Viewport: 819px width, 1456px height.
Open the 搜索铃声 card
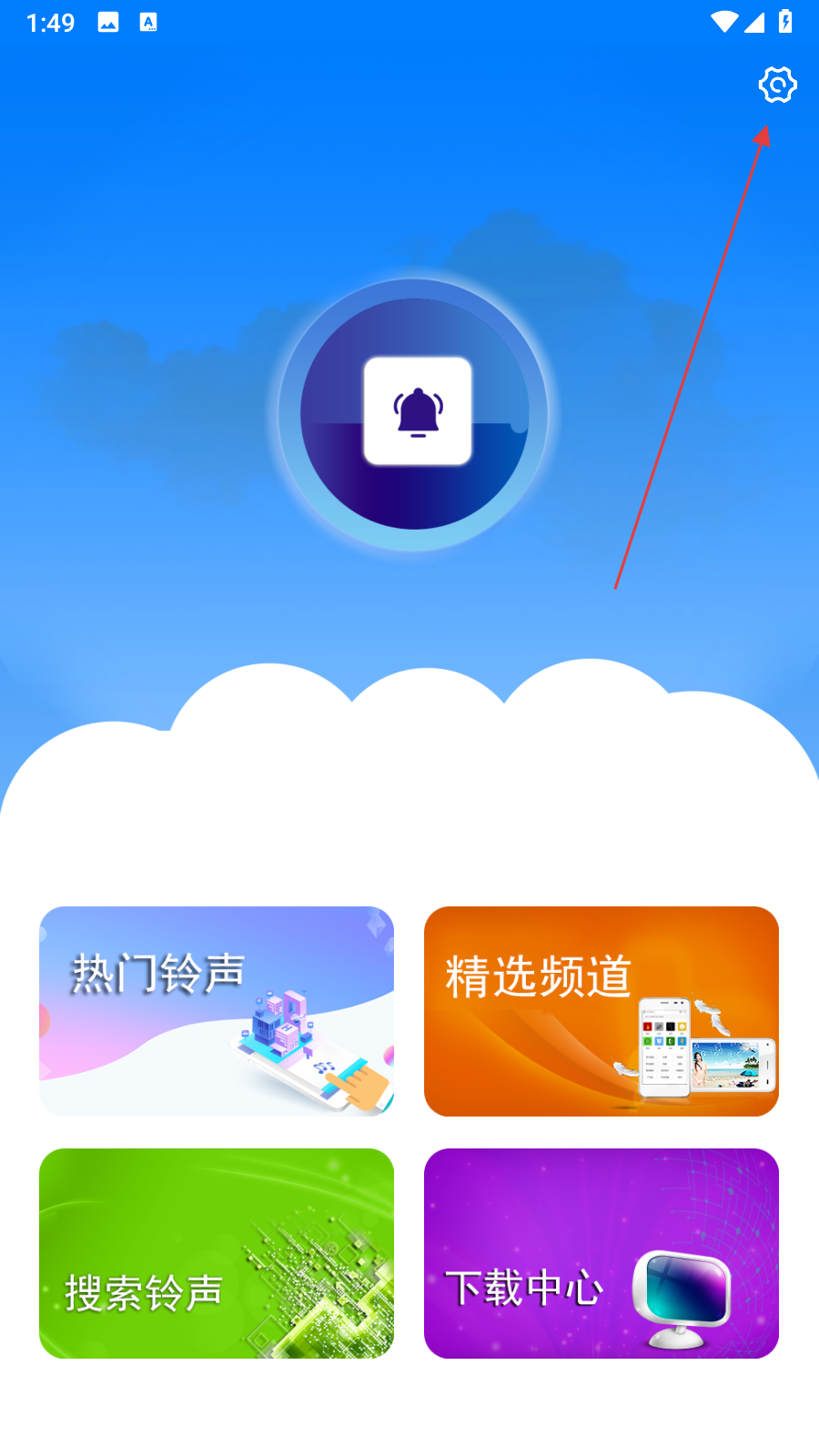click(217, 1253)
